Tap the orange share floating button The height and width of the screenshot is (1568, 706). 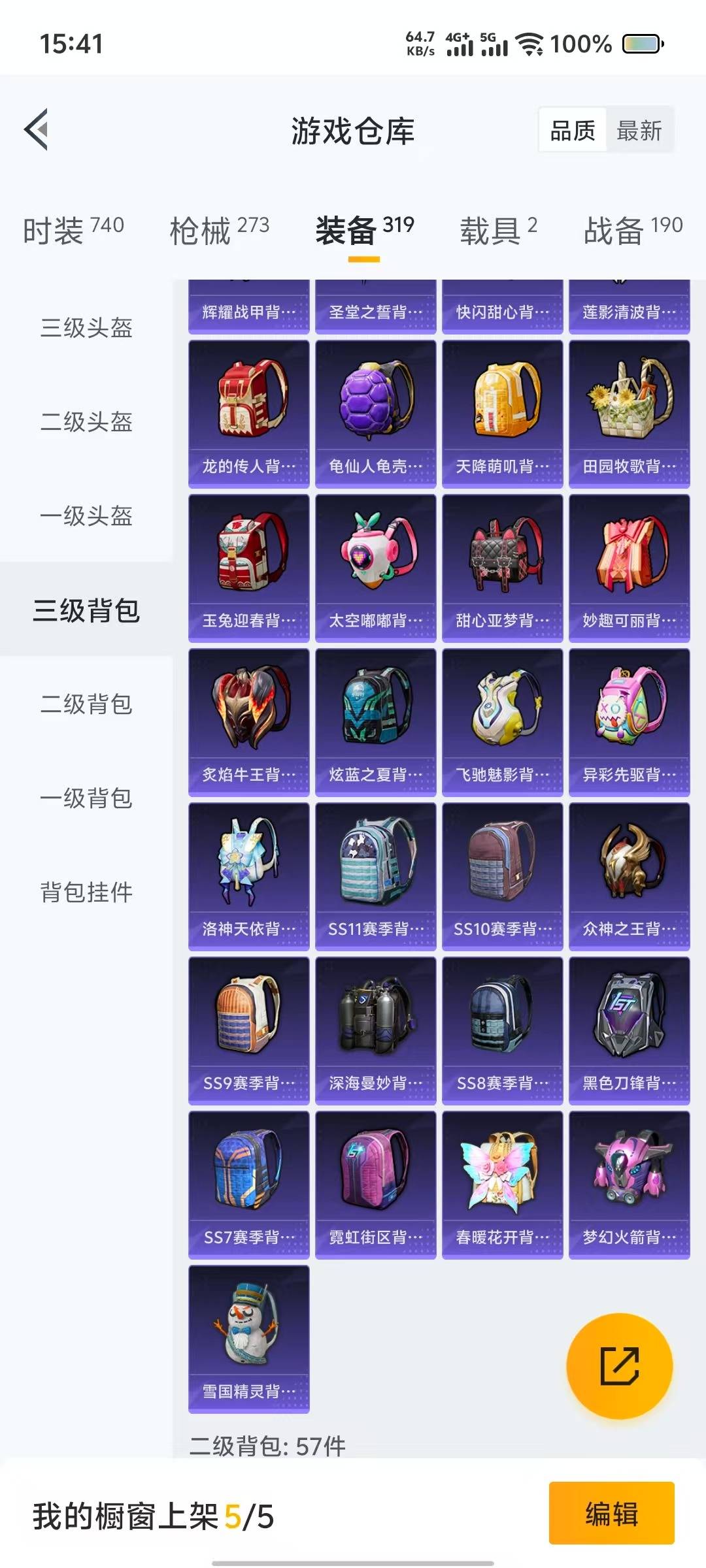pyautogui.click(x=619, y=1366)
